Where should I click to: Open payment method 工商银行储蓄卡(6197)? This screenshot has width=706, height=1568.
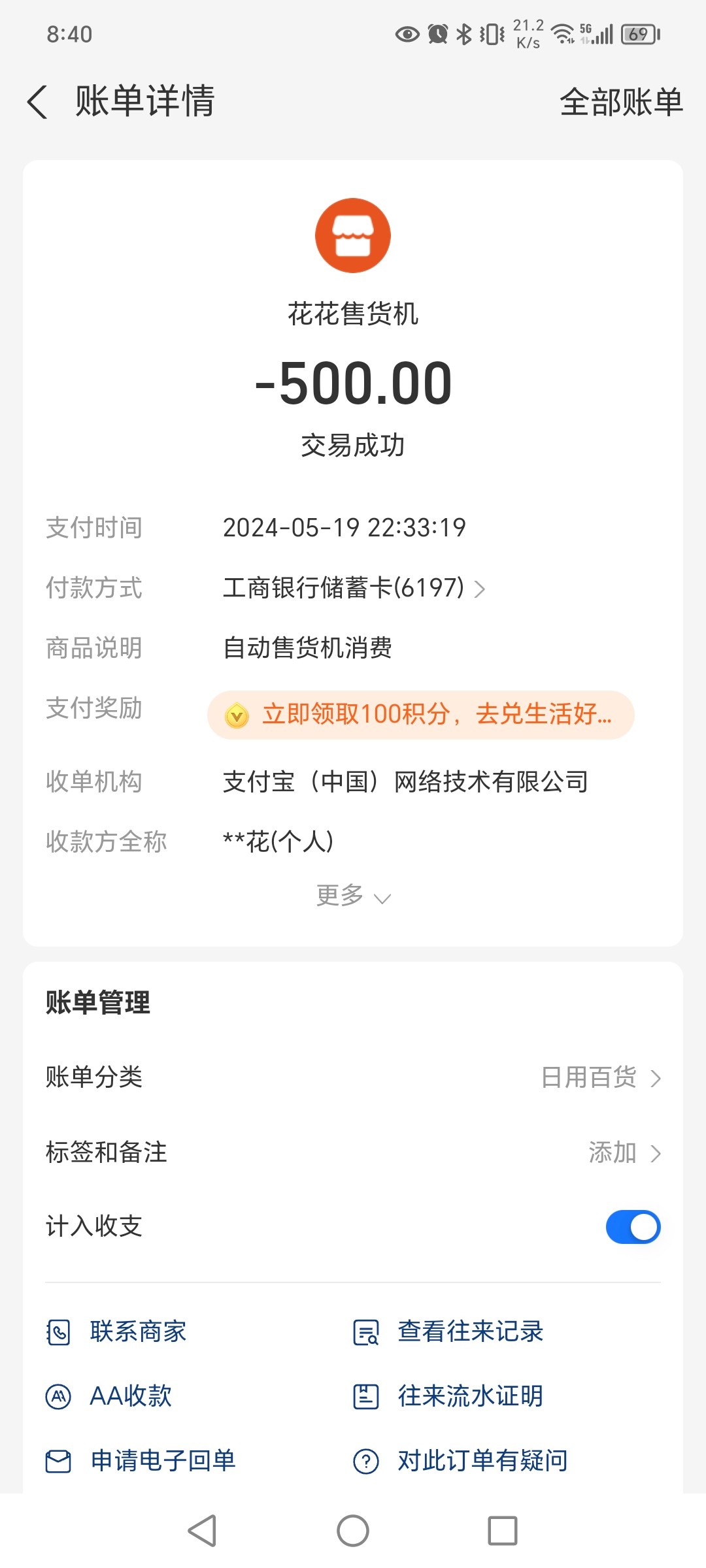coord(353,588)
